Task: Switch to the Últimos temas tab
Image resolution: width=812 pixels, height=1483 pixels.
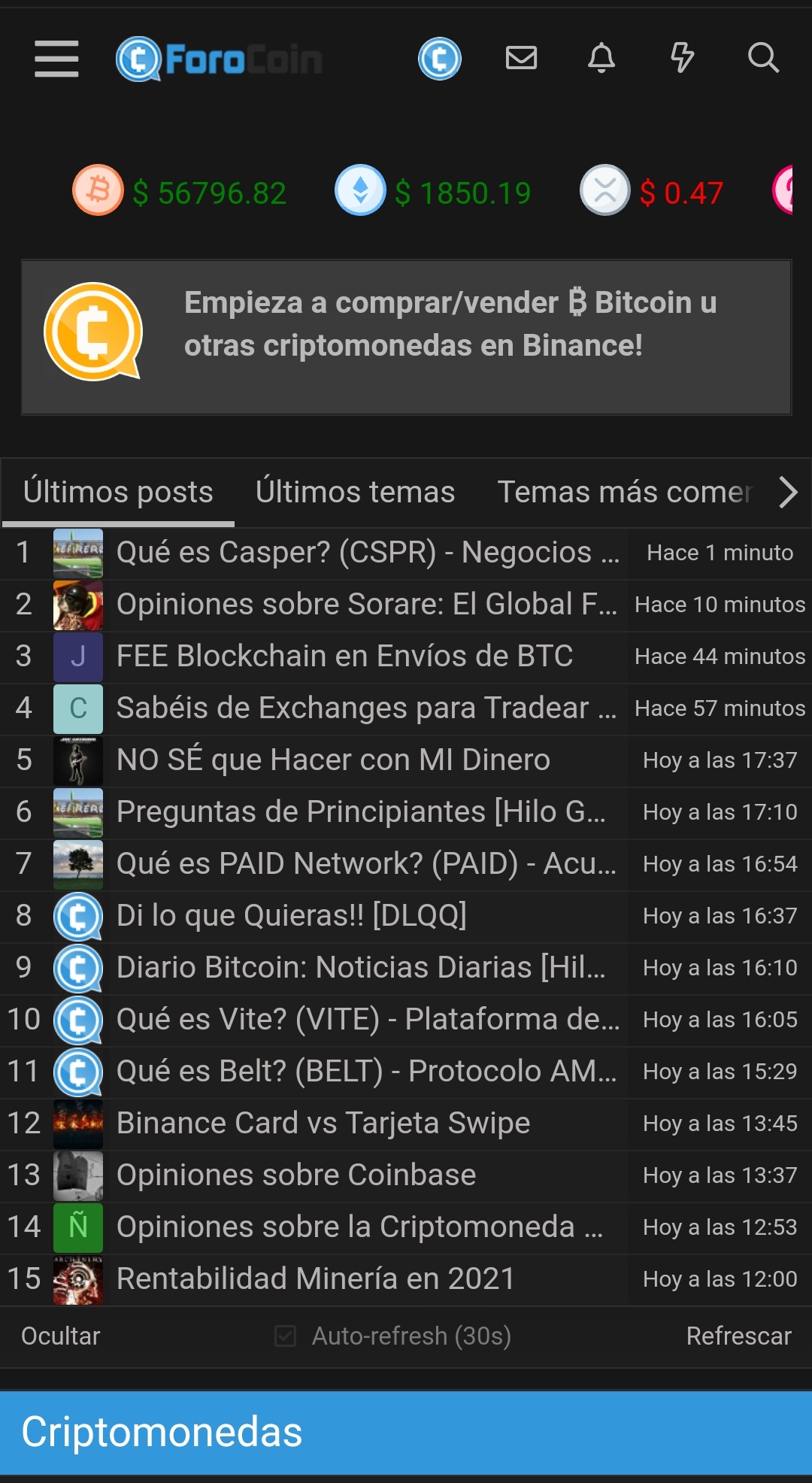Action: pyautogui.click(x=355, y=492)
